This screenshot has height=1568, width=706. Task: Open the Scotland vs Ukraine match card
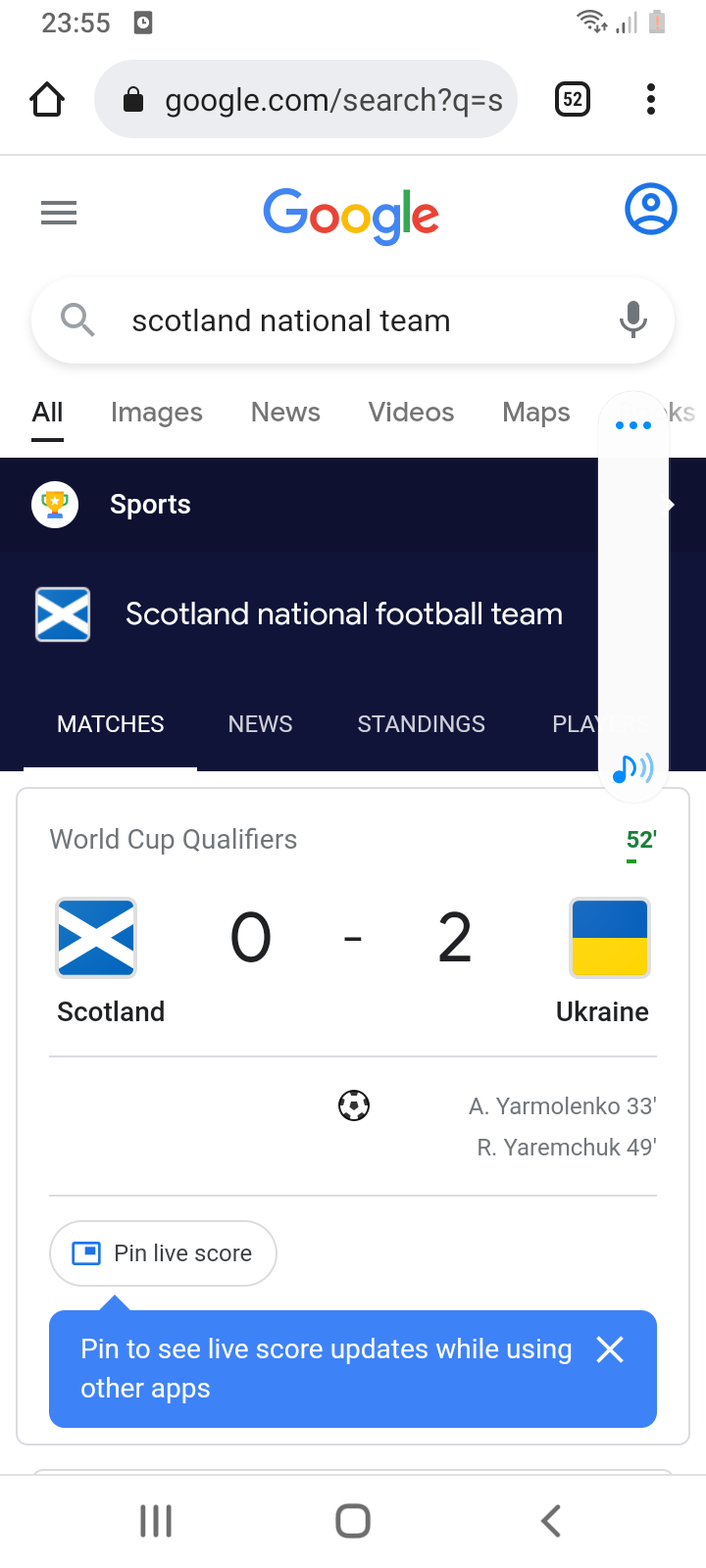(353, 939)
